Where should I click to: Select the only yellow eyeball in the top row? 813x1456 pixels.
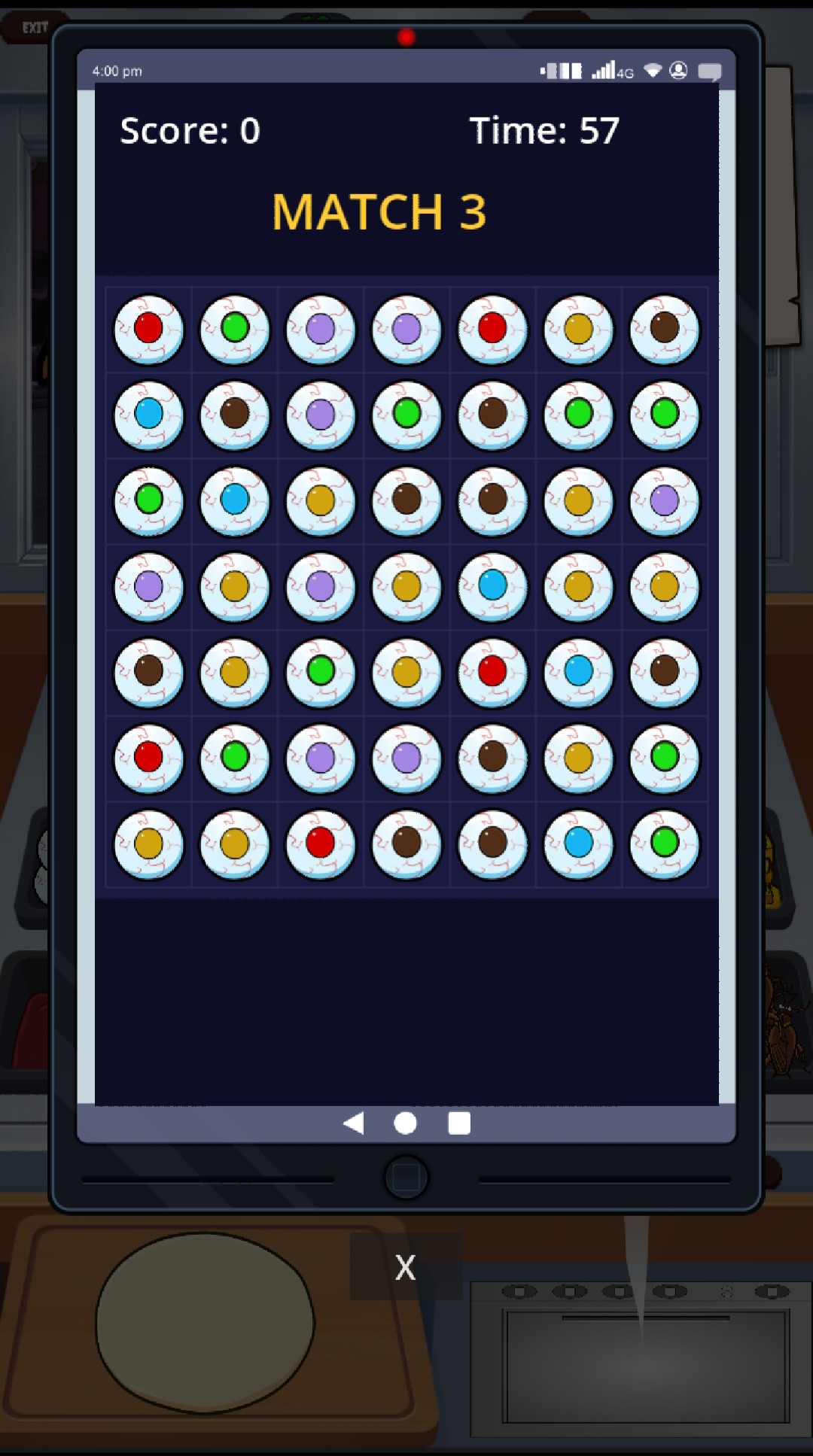coord(578,330)
